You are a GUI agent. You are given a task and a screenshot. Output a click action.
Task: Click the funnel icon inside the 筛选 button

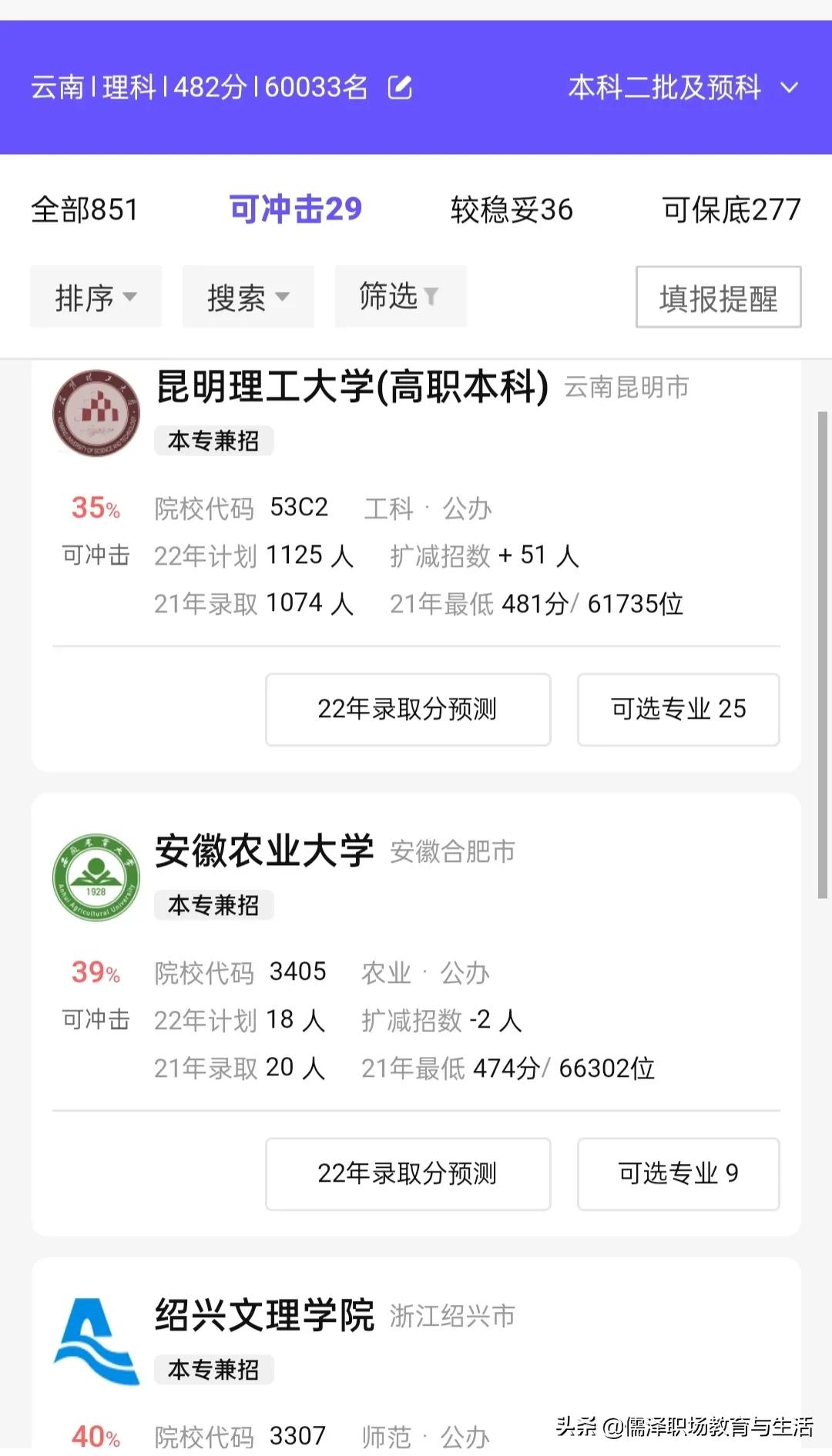[x=432, y=297]
